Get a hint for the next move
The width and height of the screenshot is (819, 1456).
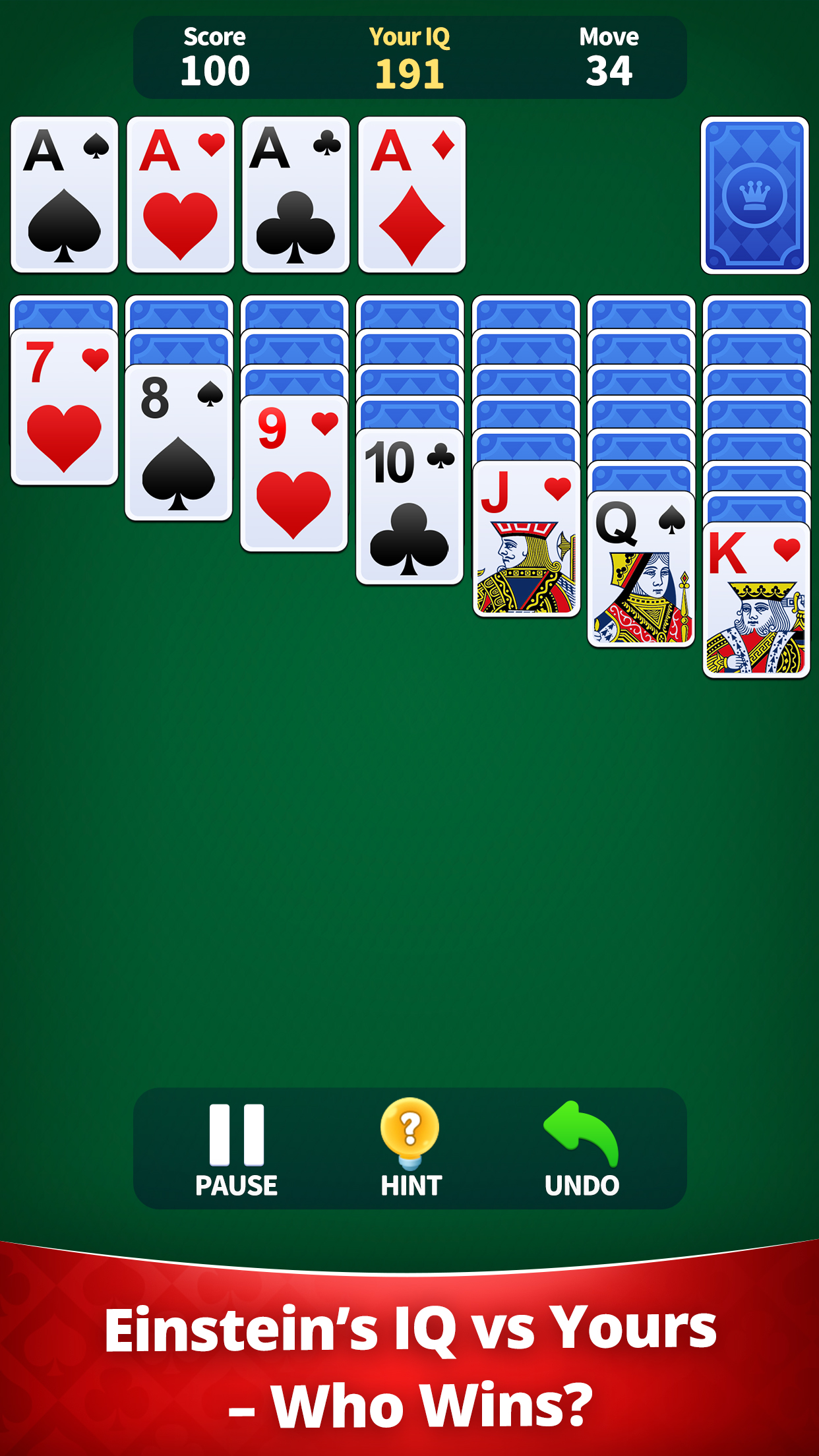(410, 1149)
